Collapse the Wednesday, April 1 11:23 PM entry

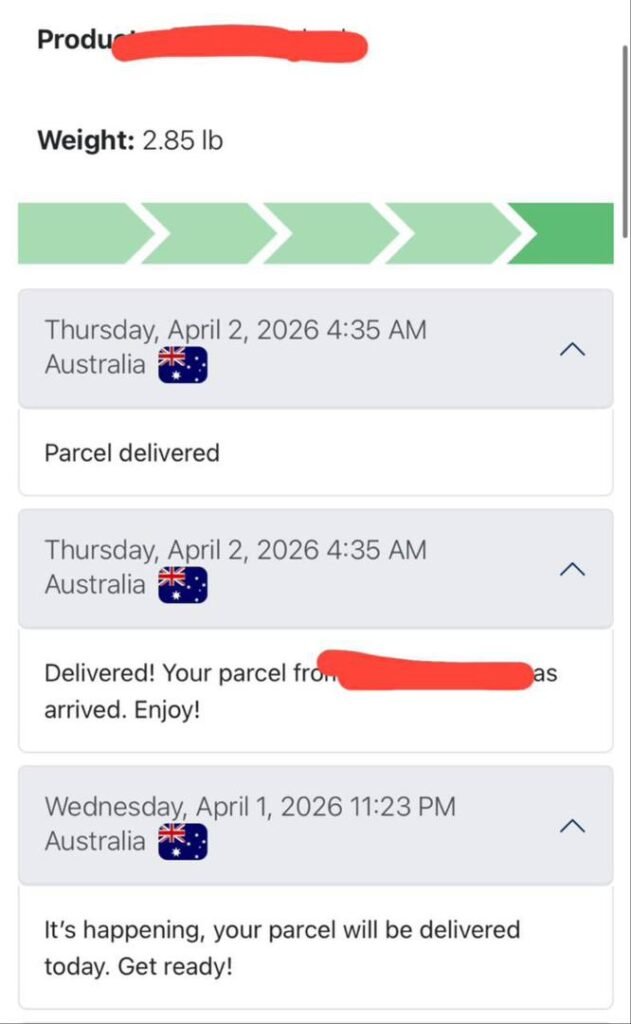tap(571, 826)
